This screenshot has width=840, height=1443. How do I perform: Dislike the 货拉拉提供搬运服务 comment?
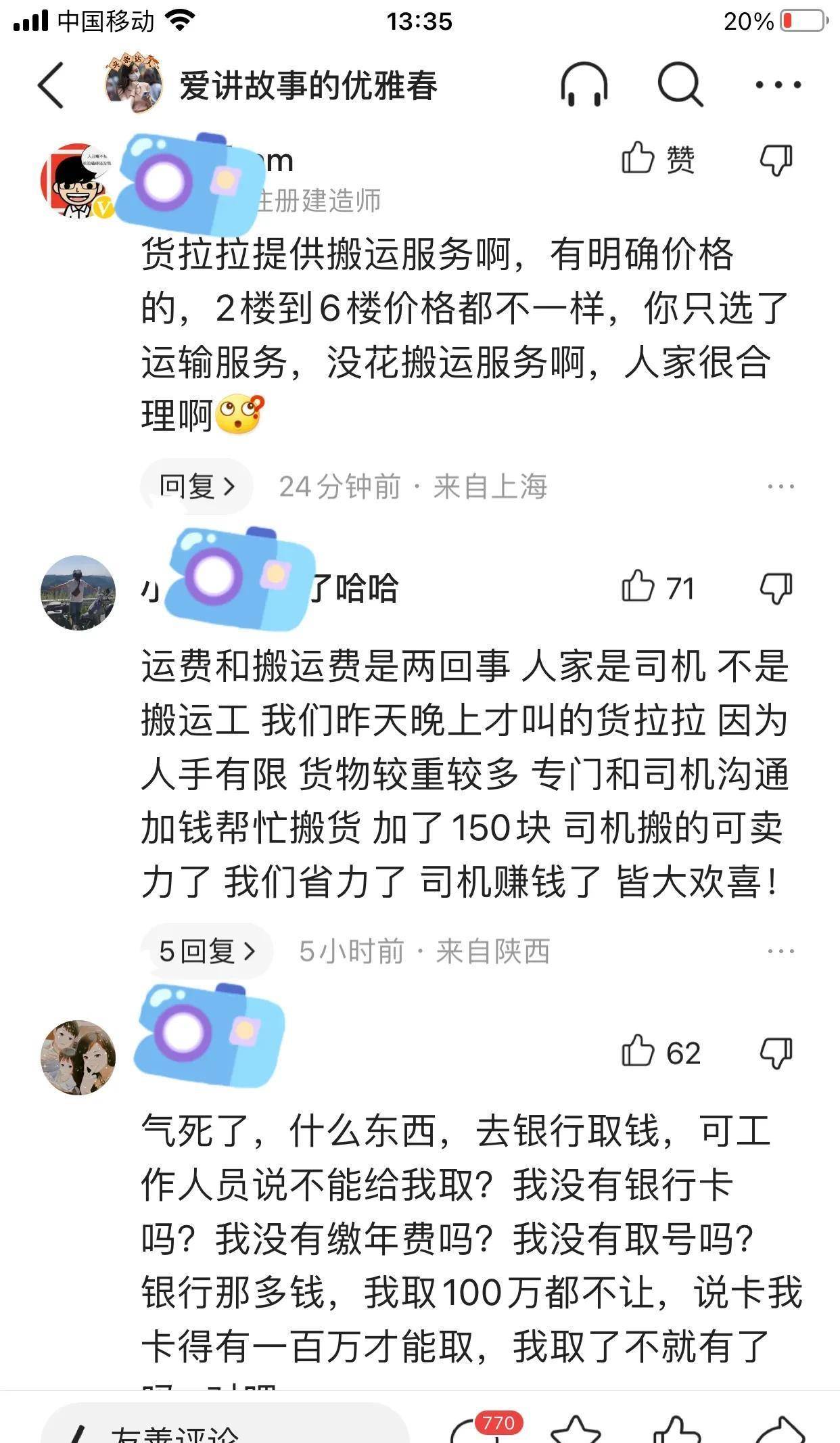(x=776, y=160)
